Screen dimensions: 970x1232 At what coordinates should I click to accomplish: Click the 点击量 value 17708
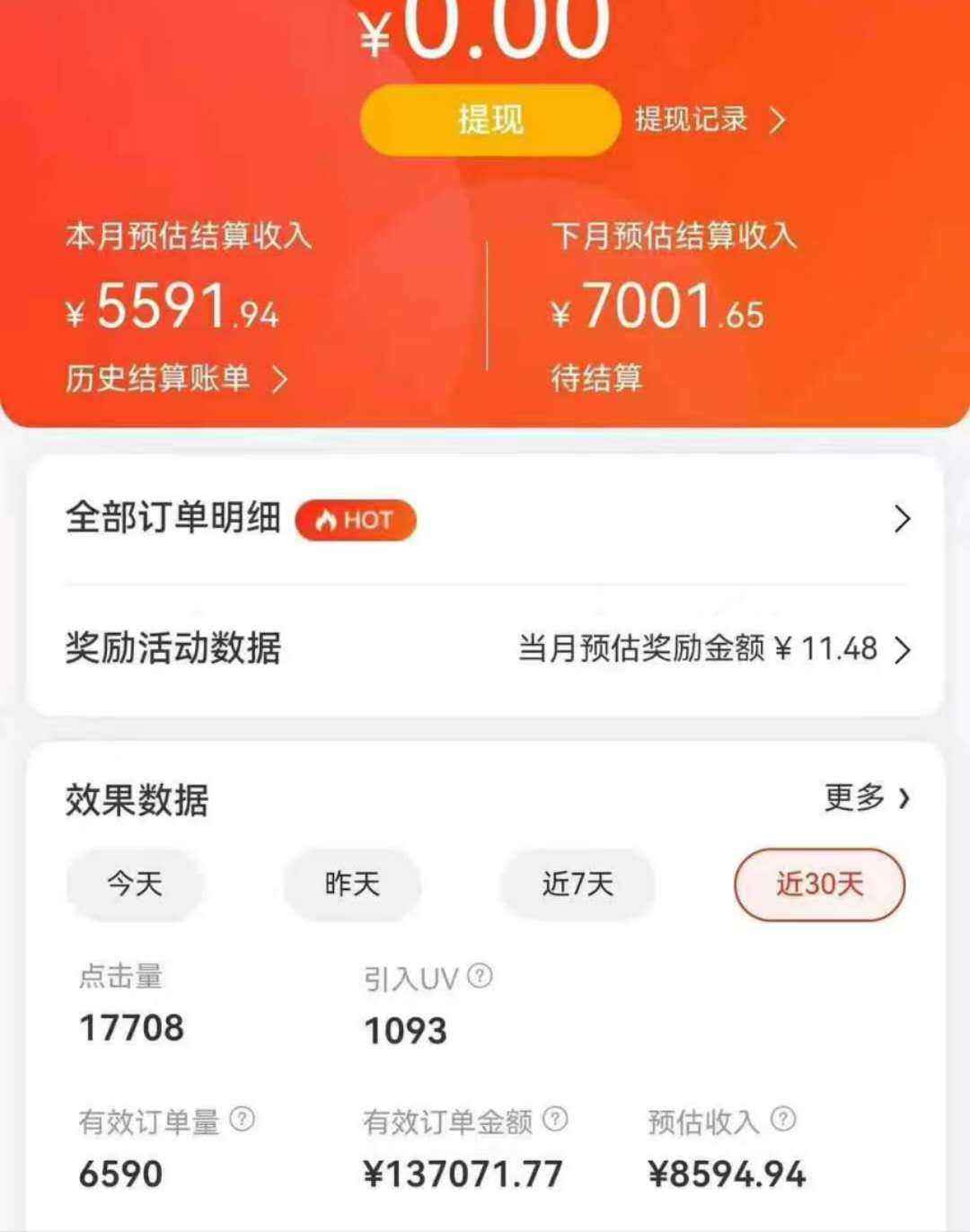129,1030
